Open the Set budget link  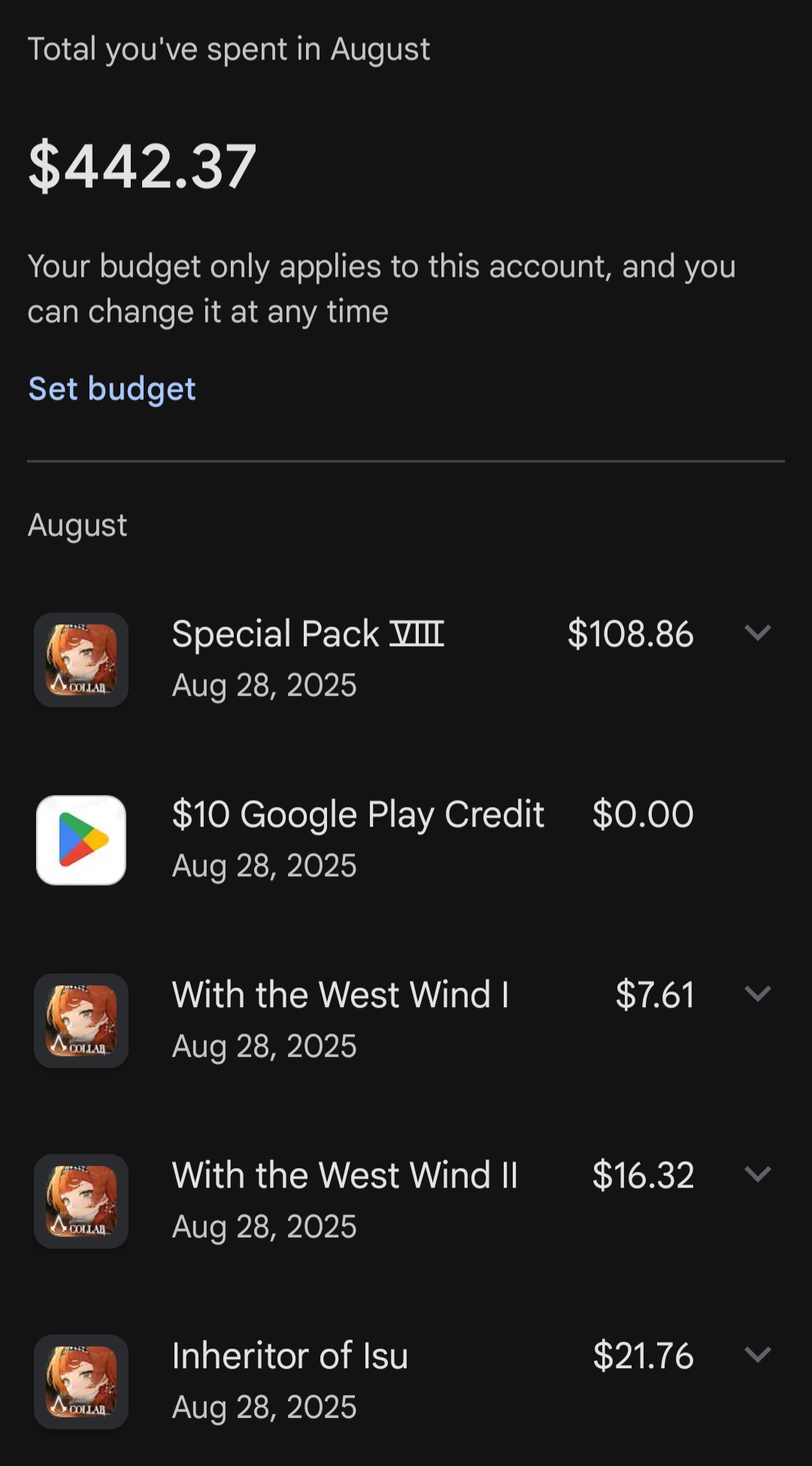click(112, 389)
